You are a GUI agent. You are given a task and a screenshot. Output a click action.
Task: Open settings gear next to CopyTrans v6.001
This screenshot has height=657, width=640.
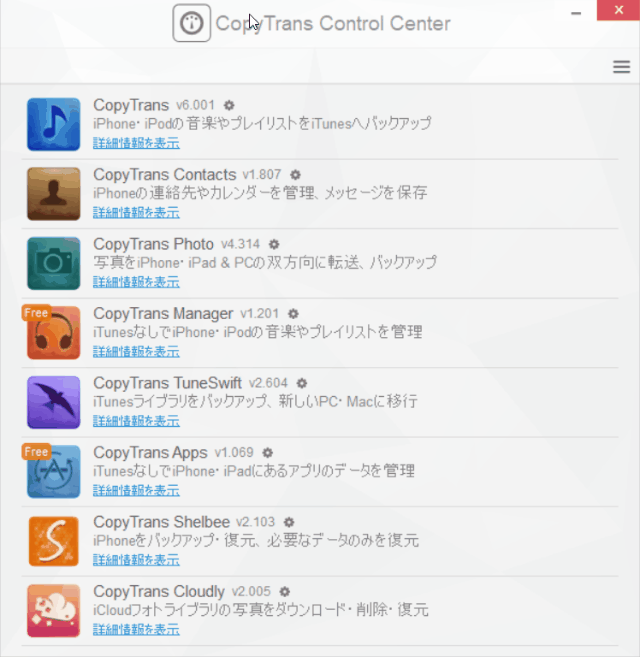[x=229, y=105]
